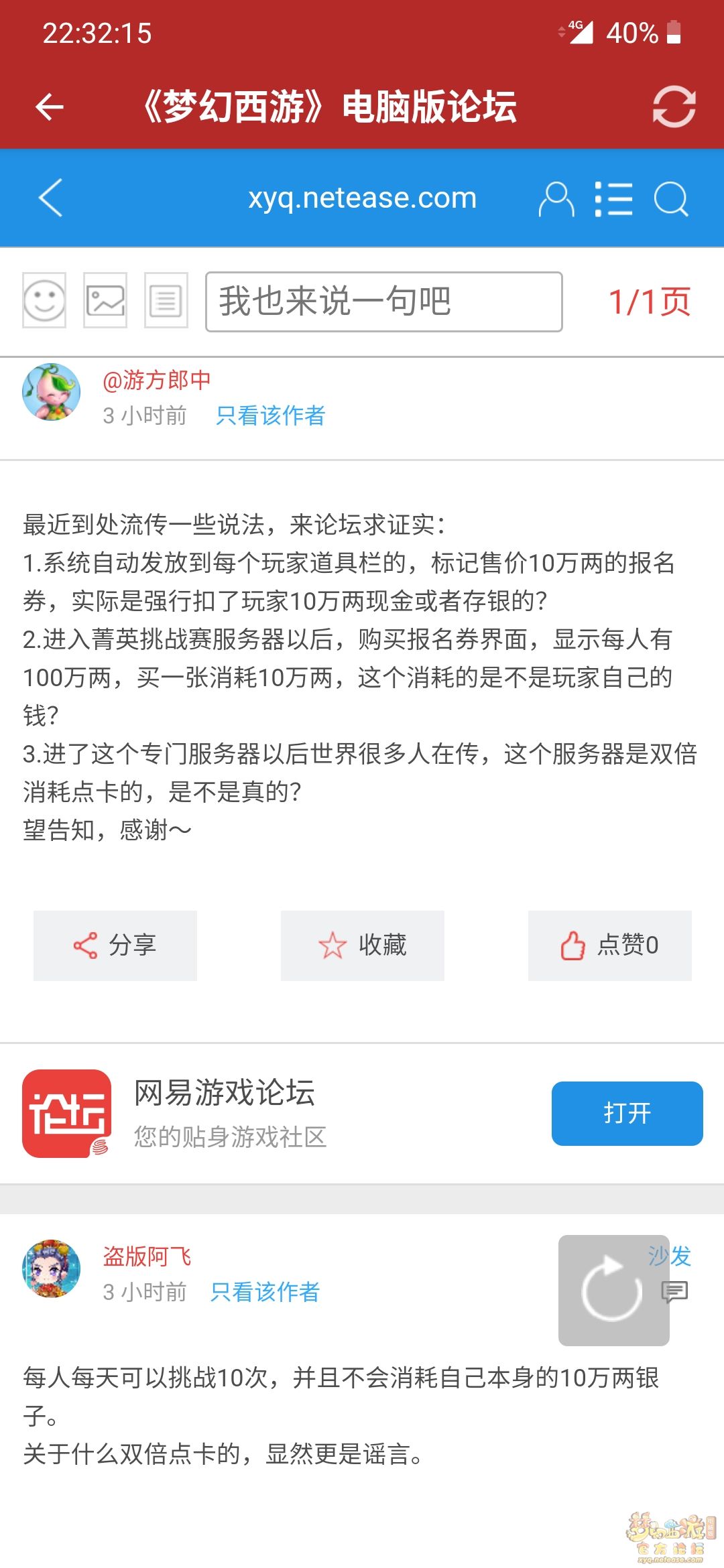Image resolution: width=724 pixels, height=1568 pixels.
Task: Tap the blue bar back chevron
Action: click(51, 198)
